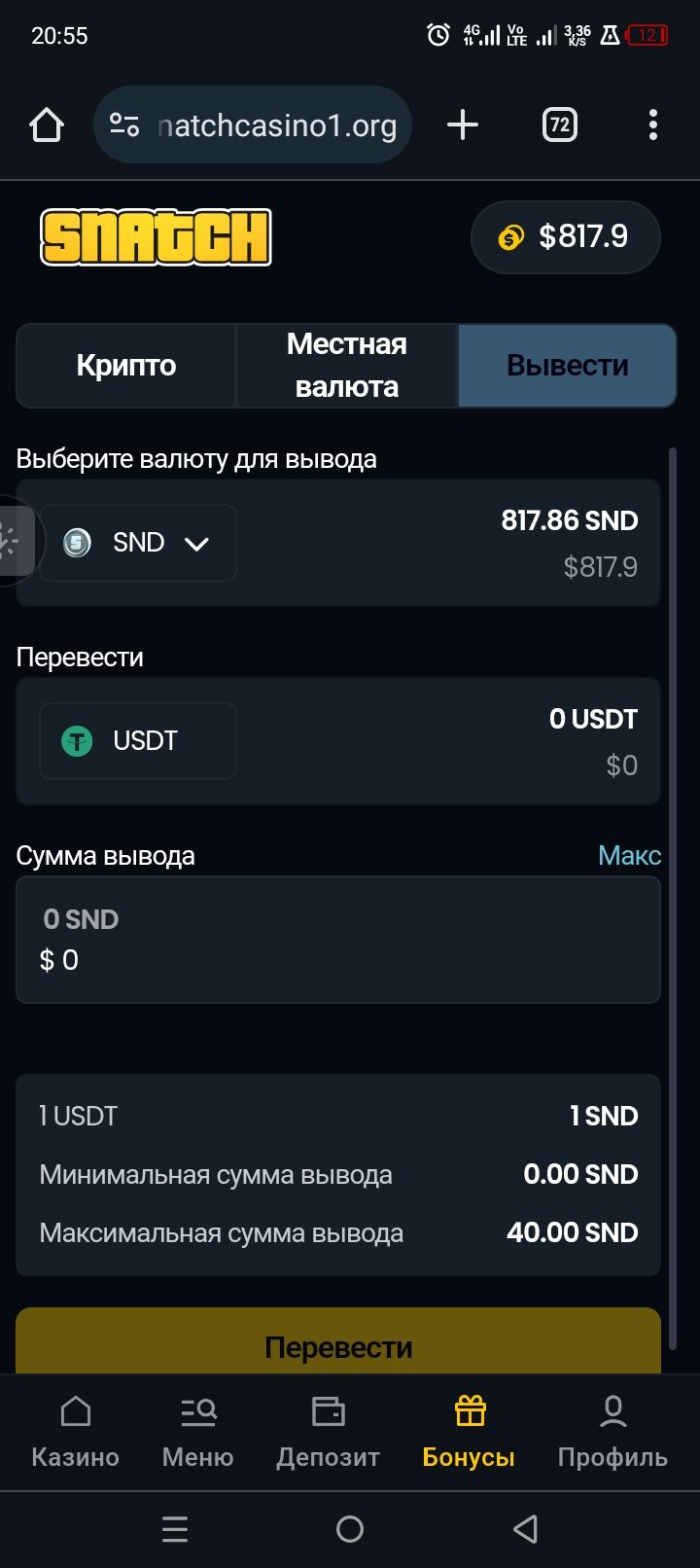Open a new browser tab

pos(463,125)
